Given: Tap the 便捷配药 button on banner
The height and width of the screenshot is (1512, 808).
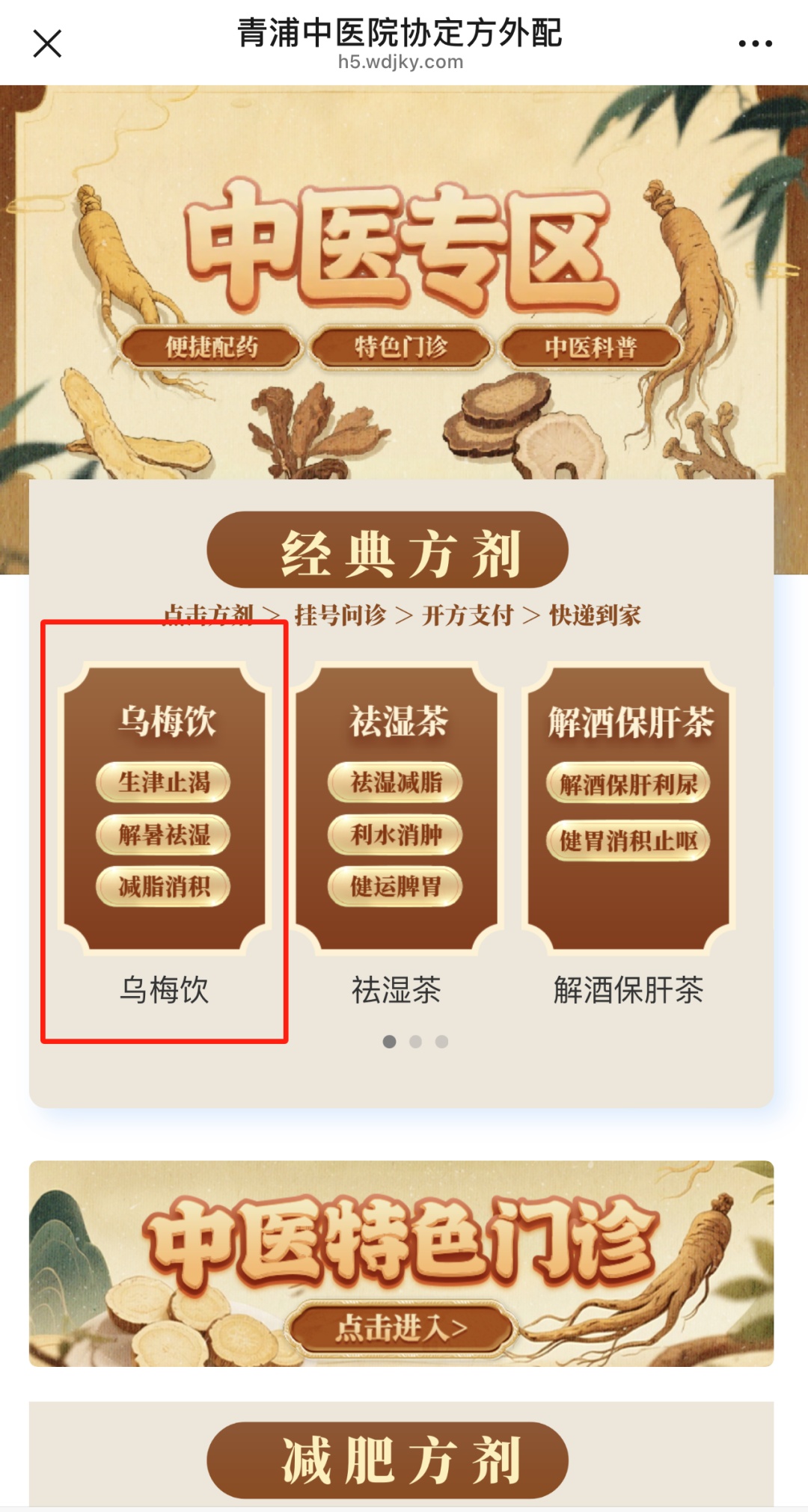Looking at the screenshot, I should pos(211,347).
